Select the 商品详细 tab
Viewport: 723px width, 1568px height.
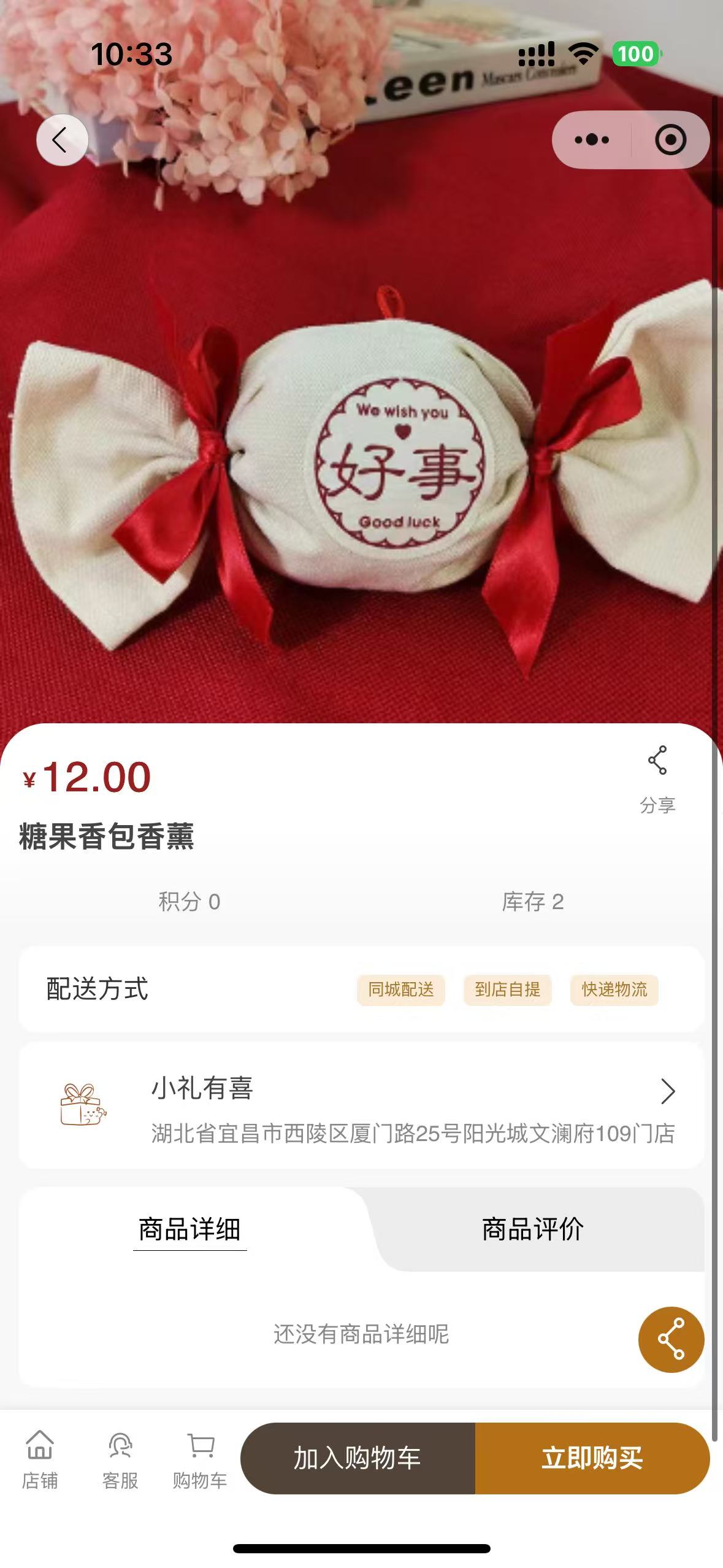click(x=189, y=1229)
